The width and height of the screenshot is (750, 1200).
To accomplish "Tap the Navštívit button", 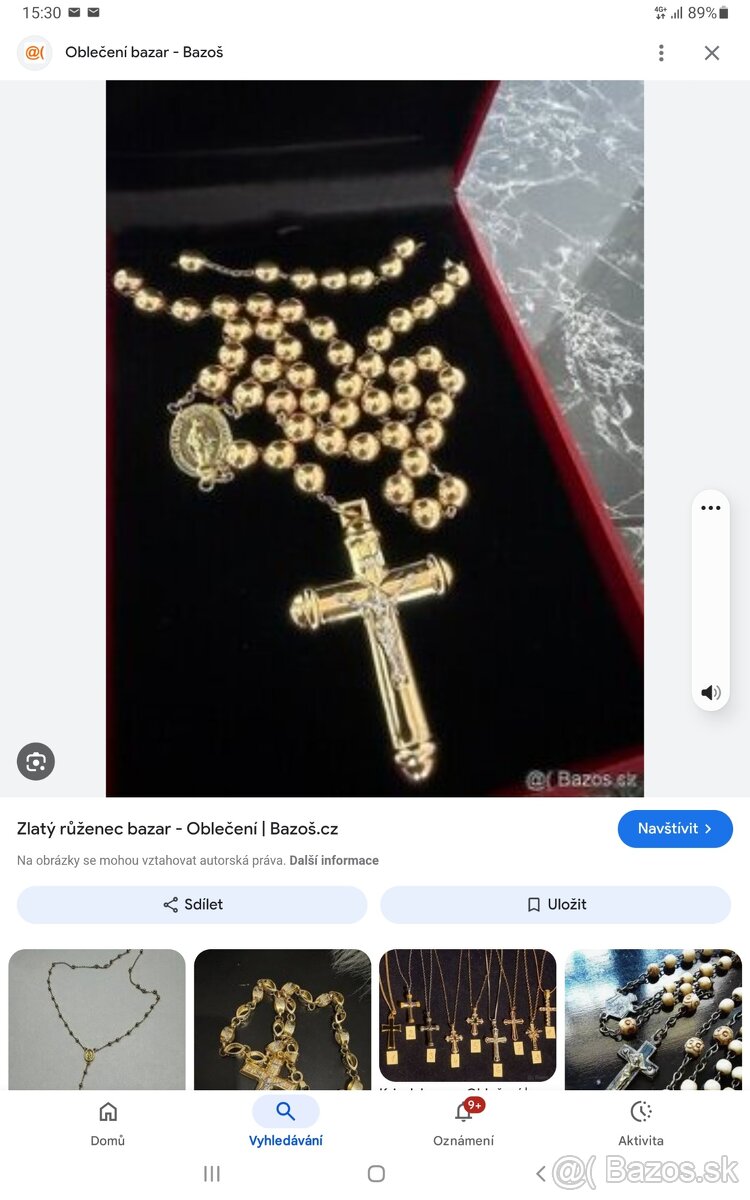I will coord(675,829).
